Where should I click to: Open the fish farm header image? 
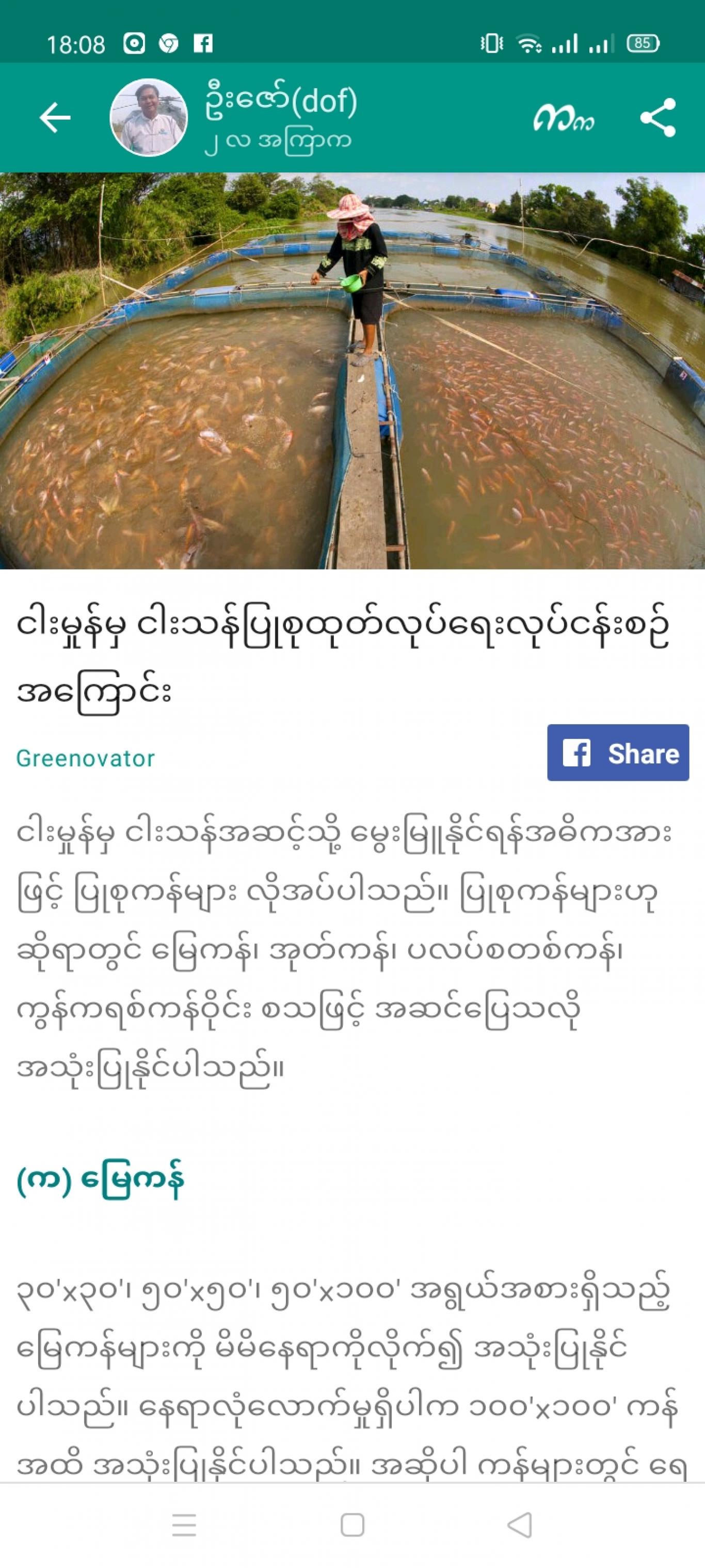pyautogui.click(x=353, y=371)
